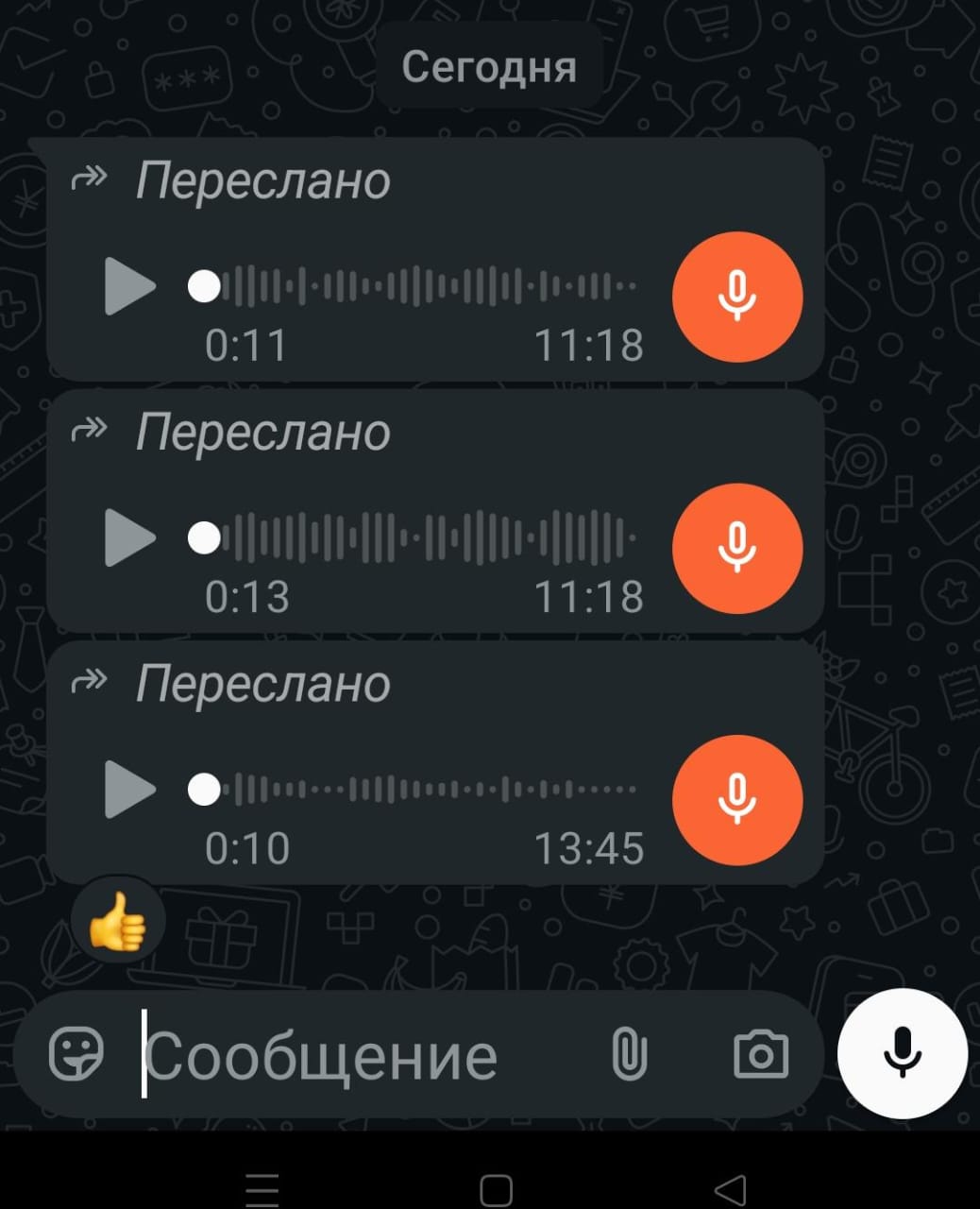Open the attachment paperclip menu
This screenshot has height=1209, width=980.
point(629,1054)
